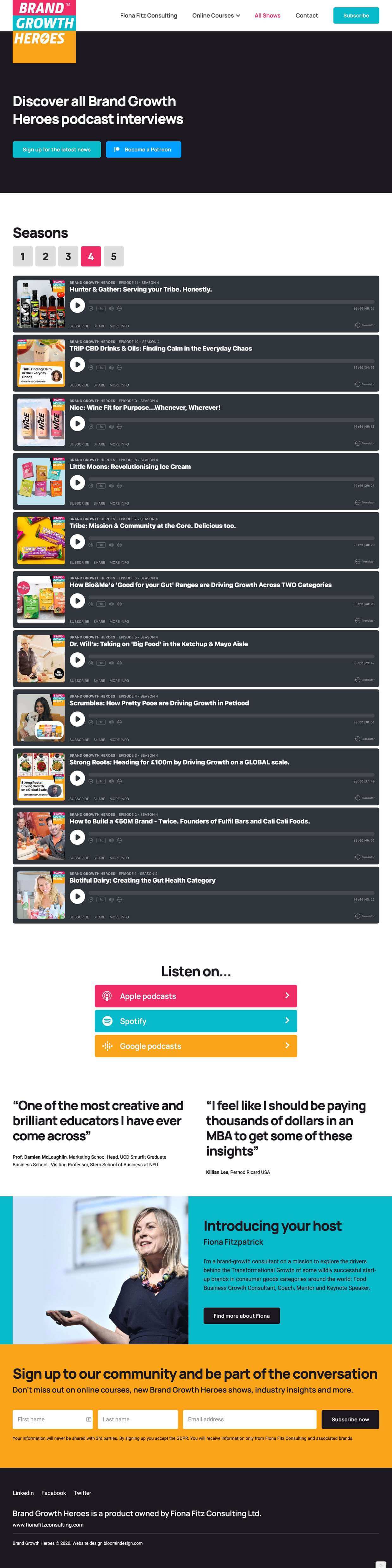The width and height of the screenshot is (392, 1568).
Task: Focus the Email address field
Action: [249, 1419]
